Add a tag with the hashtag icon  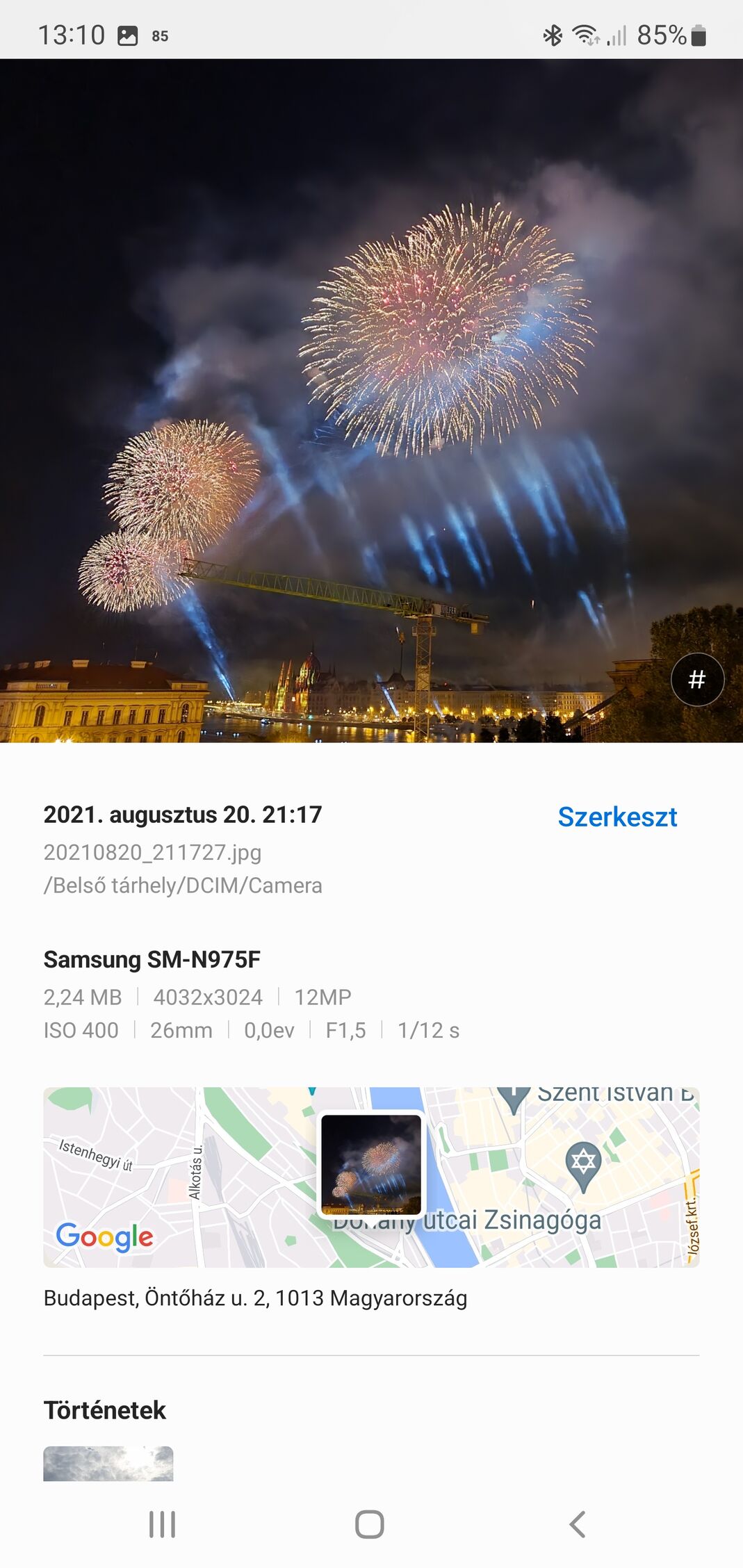tap(697, 679)
